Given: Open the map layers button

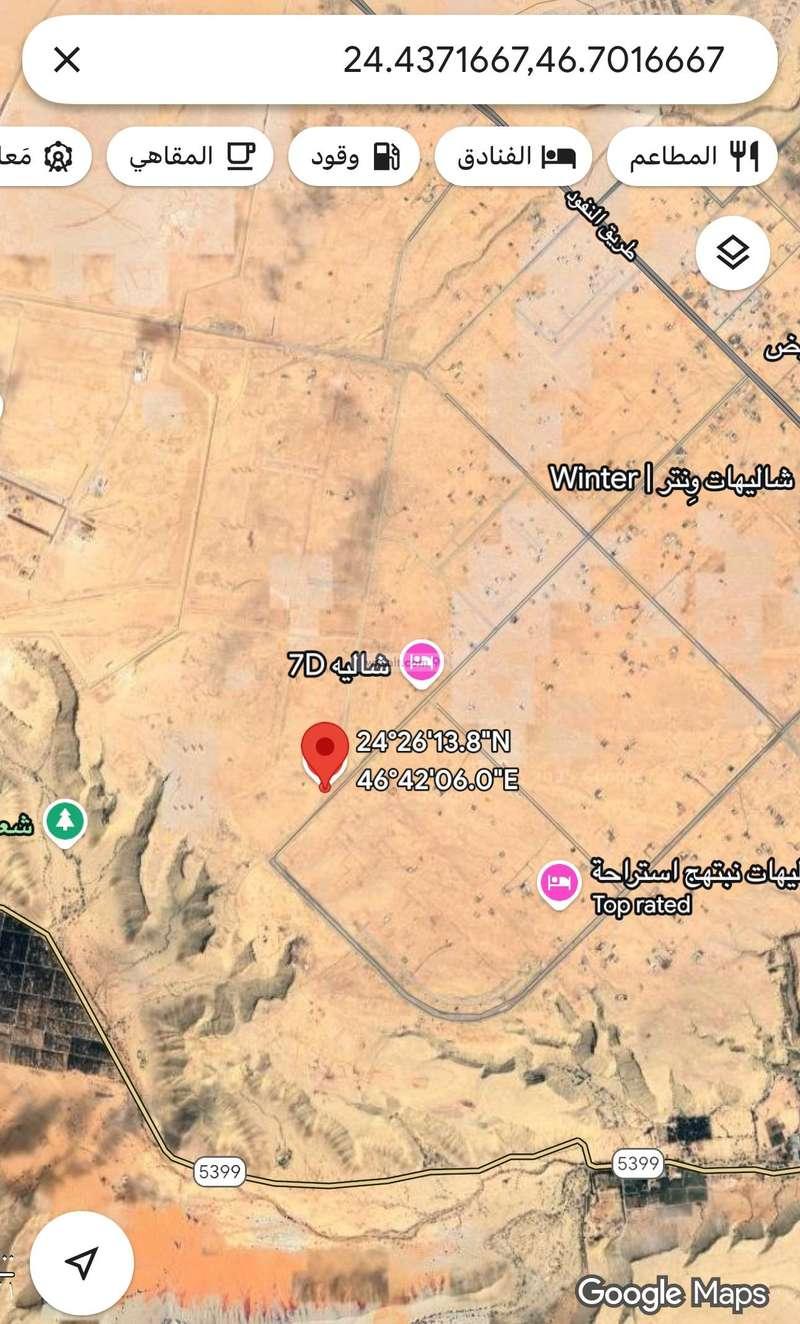Looking at the screenshot, I should point(733,253).
